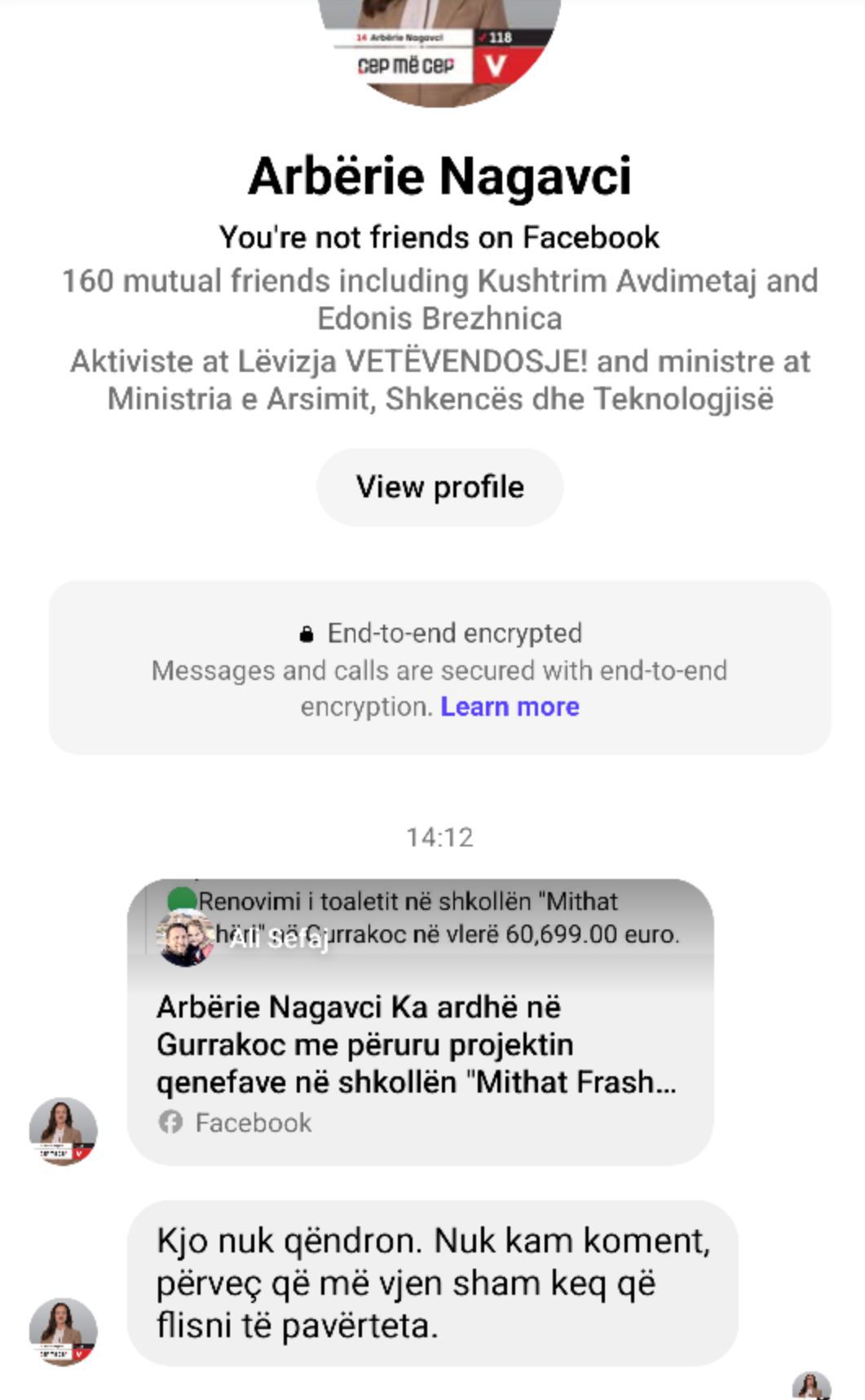Viewport: 865px width, 1400px height.
Task: Open the Learn more encryption link
Action: [510, 706]
